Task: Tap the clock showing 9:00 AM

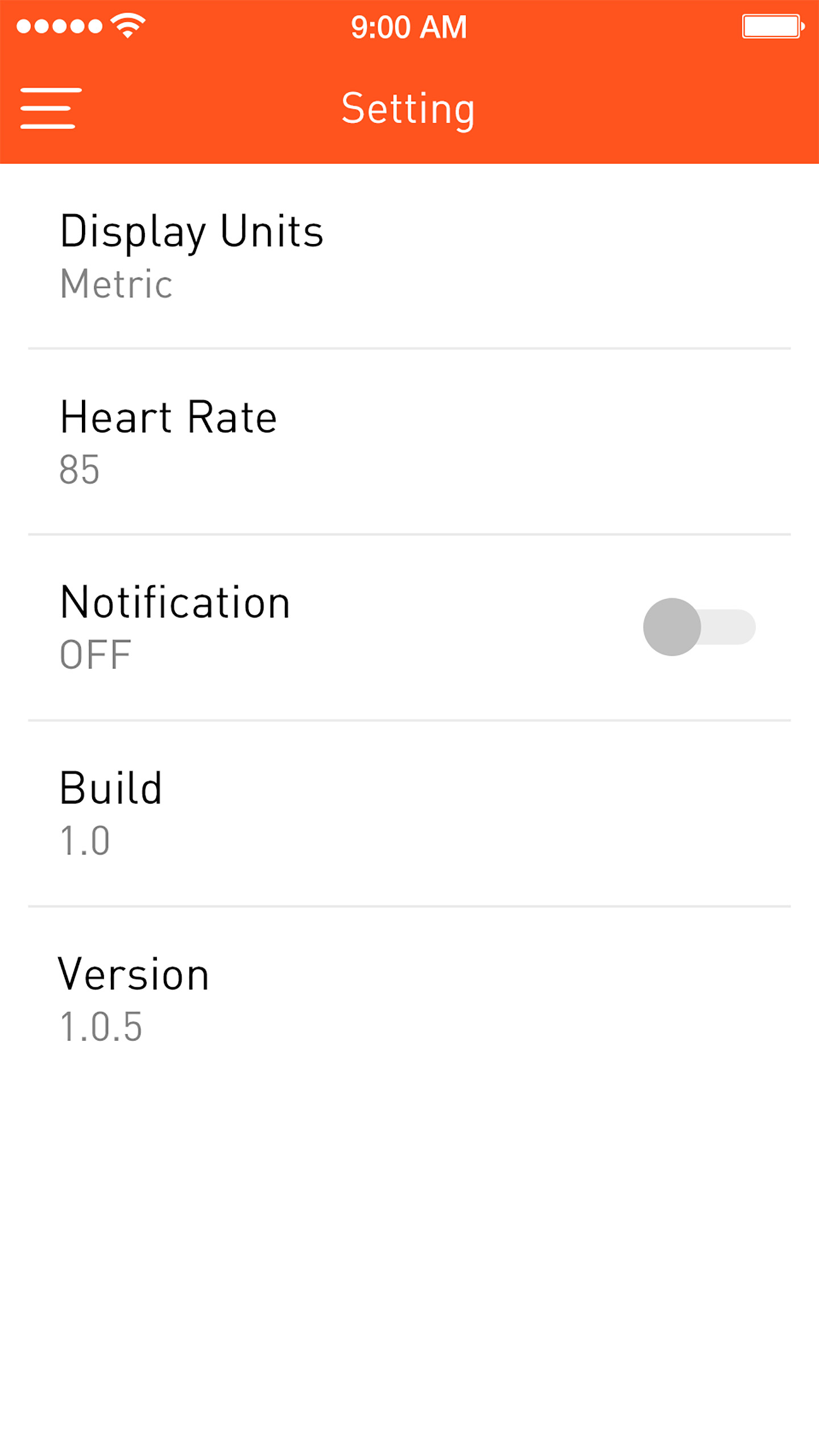Action: [409, 26]
